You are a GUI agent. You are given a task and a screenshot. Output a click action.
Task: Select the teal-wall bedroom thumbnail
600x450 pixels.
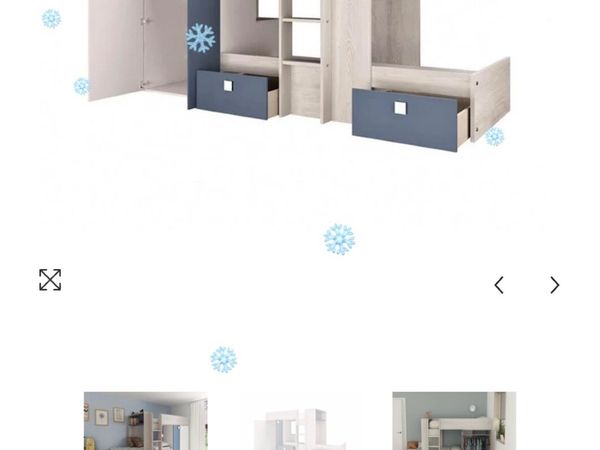coord(454,421)
